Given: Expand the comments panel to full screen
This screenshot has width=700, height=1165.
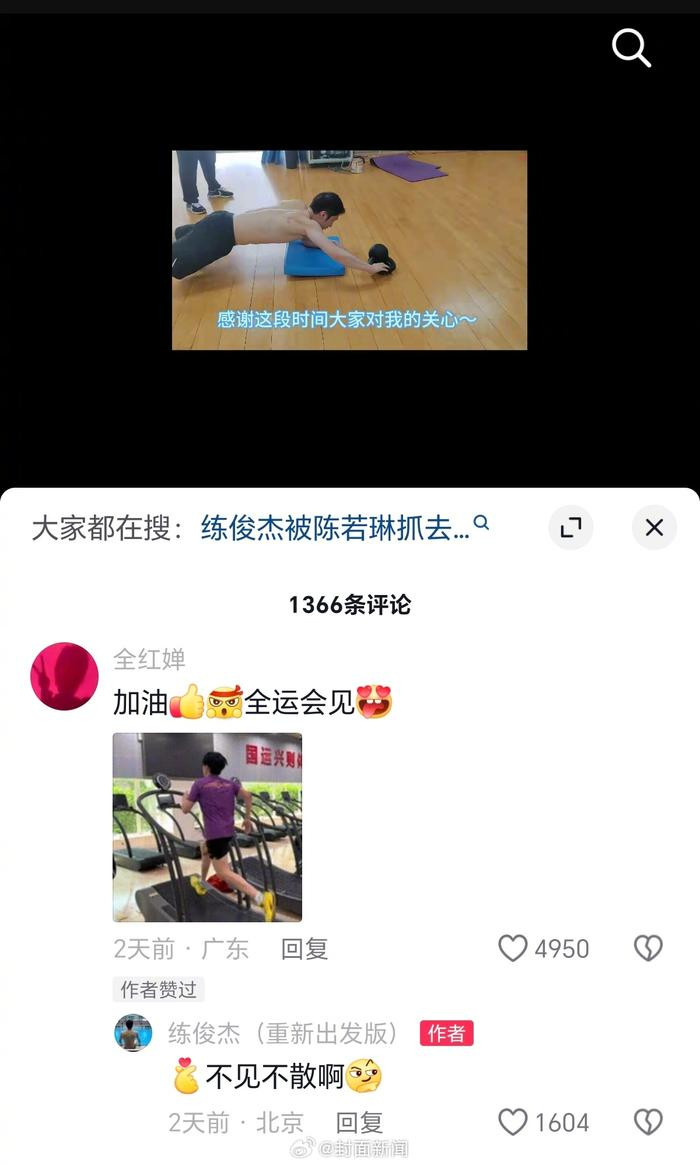Looking at the screenshot, I should 571,528.
